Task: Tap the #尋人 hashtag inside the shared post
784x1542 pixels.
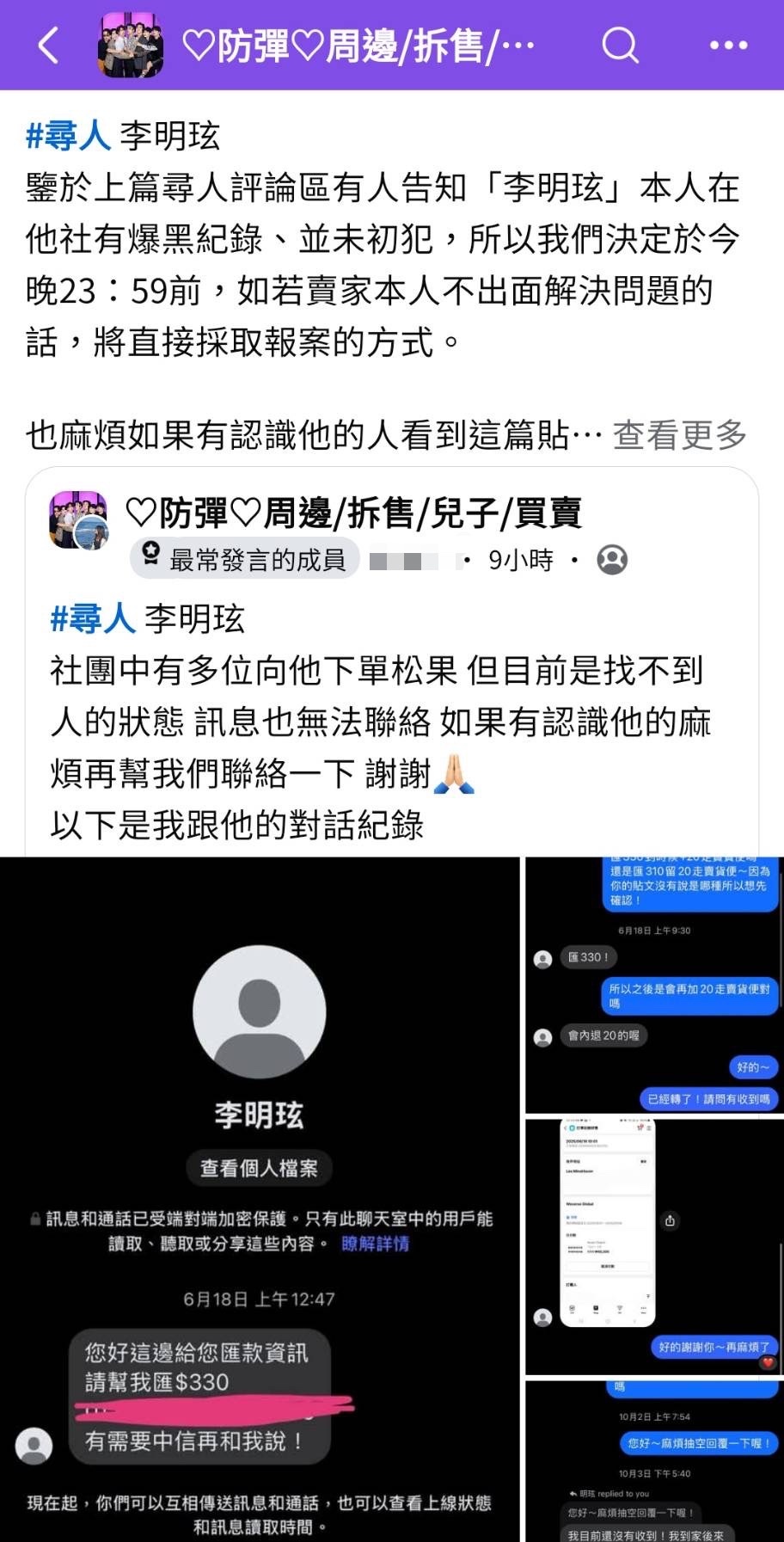Action: [93, 619]
